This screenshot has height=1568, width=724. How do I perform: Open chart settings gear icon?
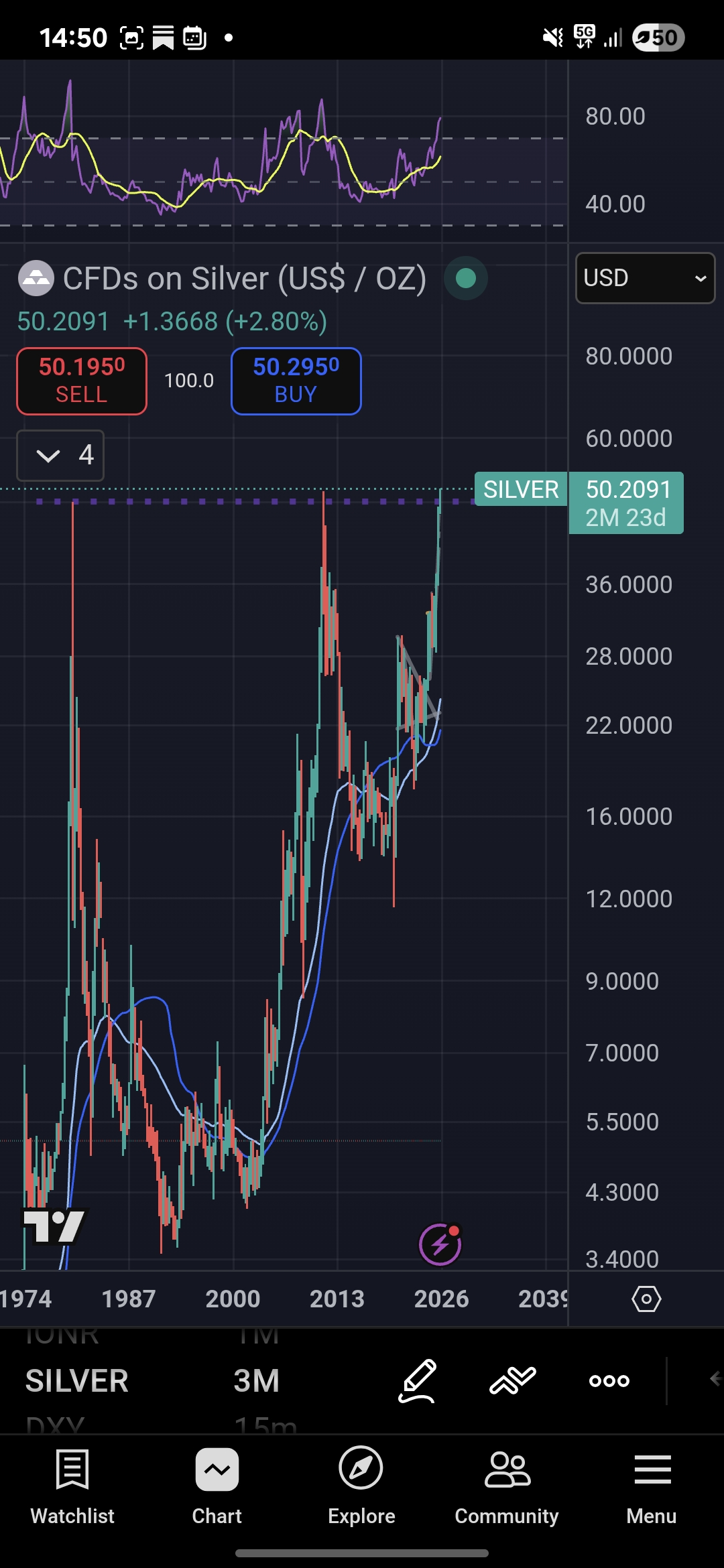[646, 1299]
